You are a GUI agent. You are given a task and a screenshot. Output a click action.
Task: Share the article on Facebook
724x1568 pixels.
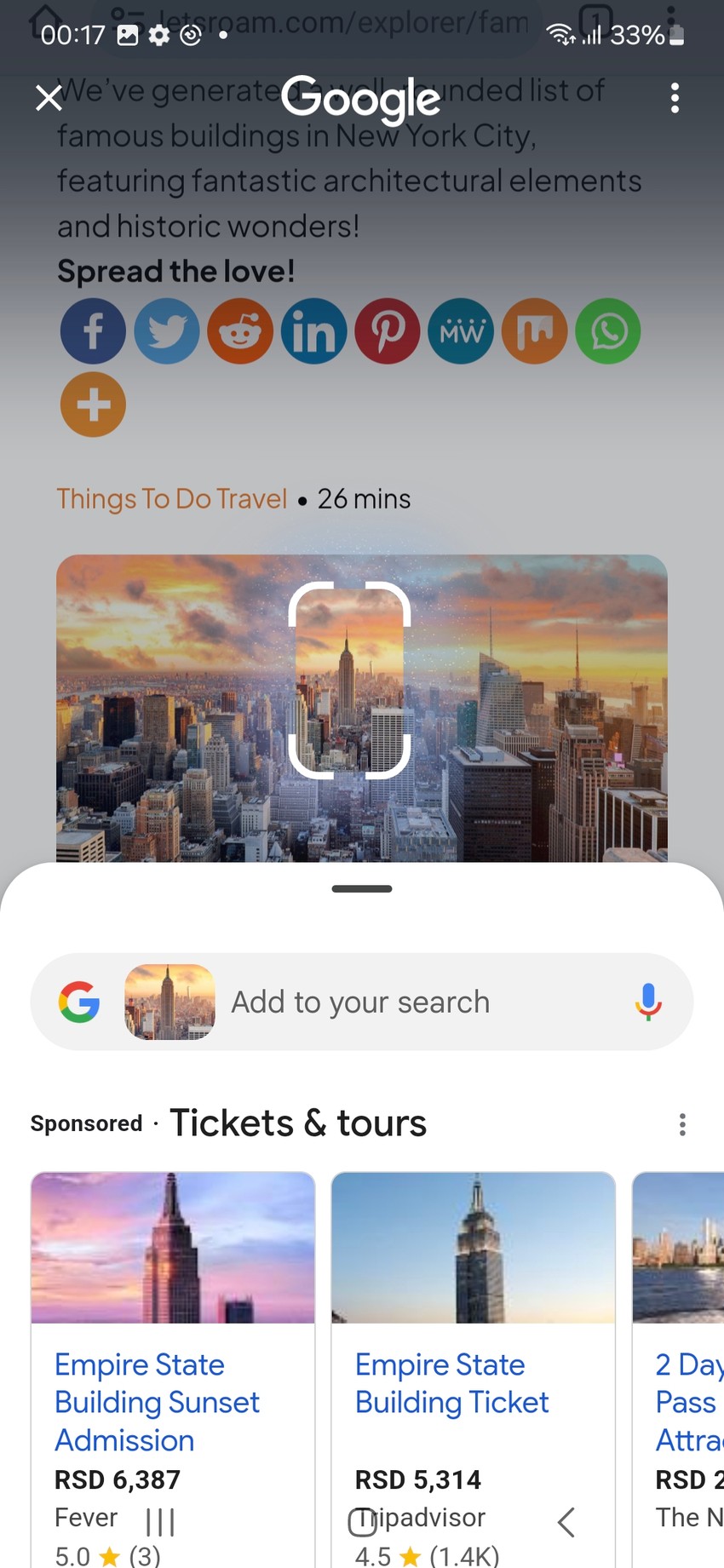click(93, 331)
